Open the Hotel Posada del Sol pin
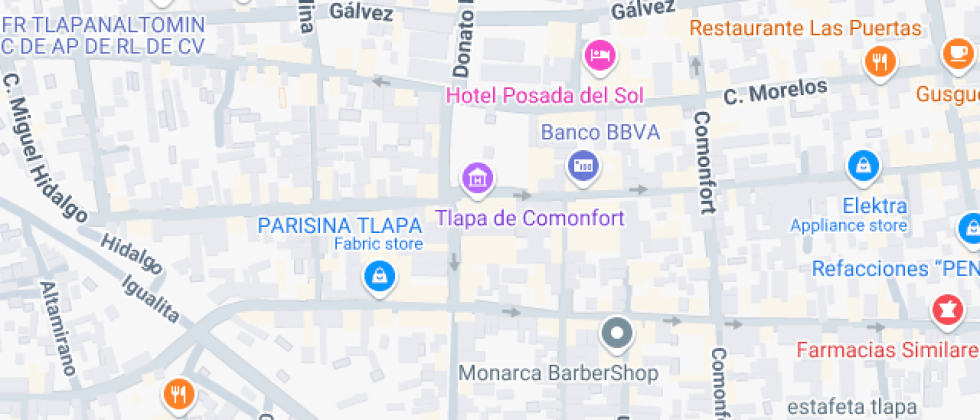This screenshot has height=420, width=980. (598, 55)
